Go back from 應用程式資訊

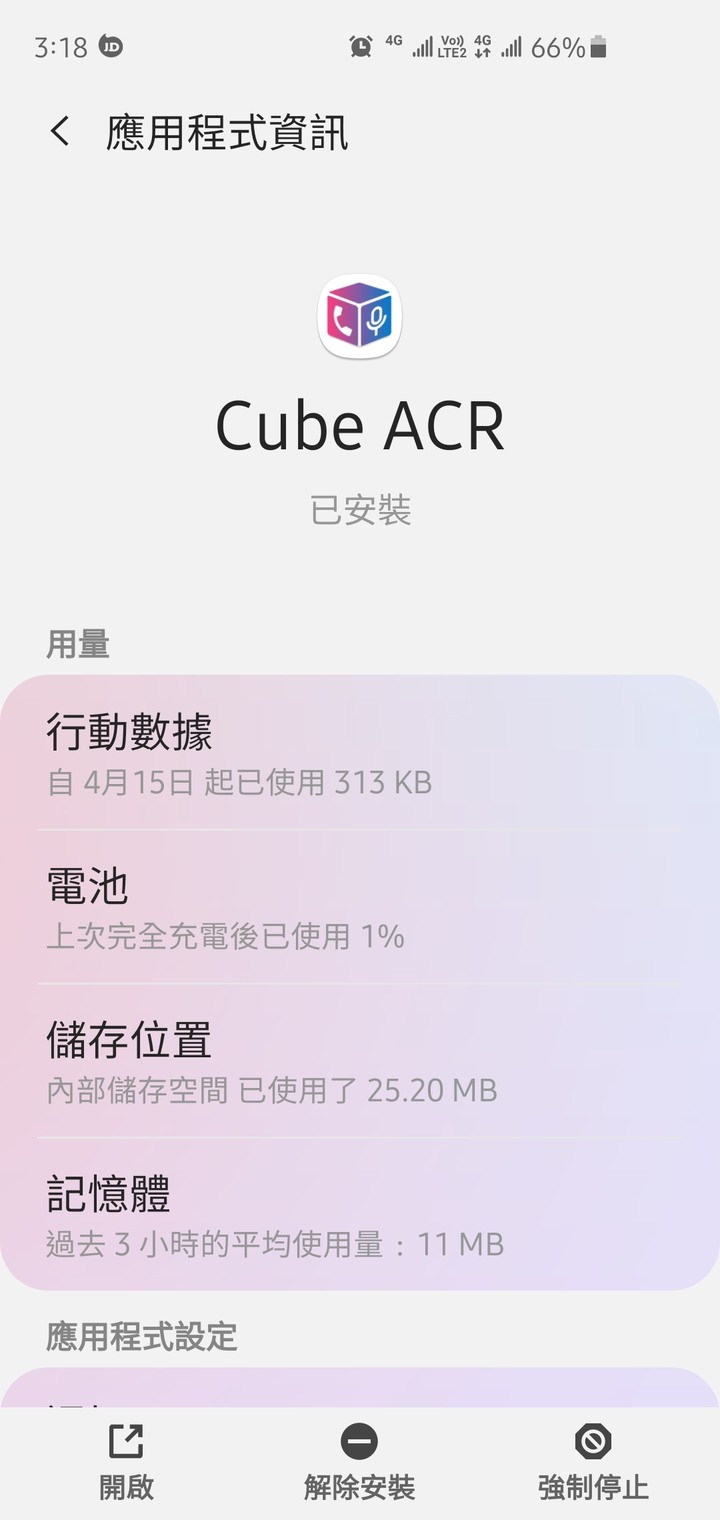click(x=60, y=132)
